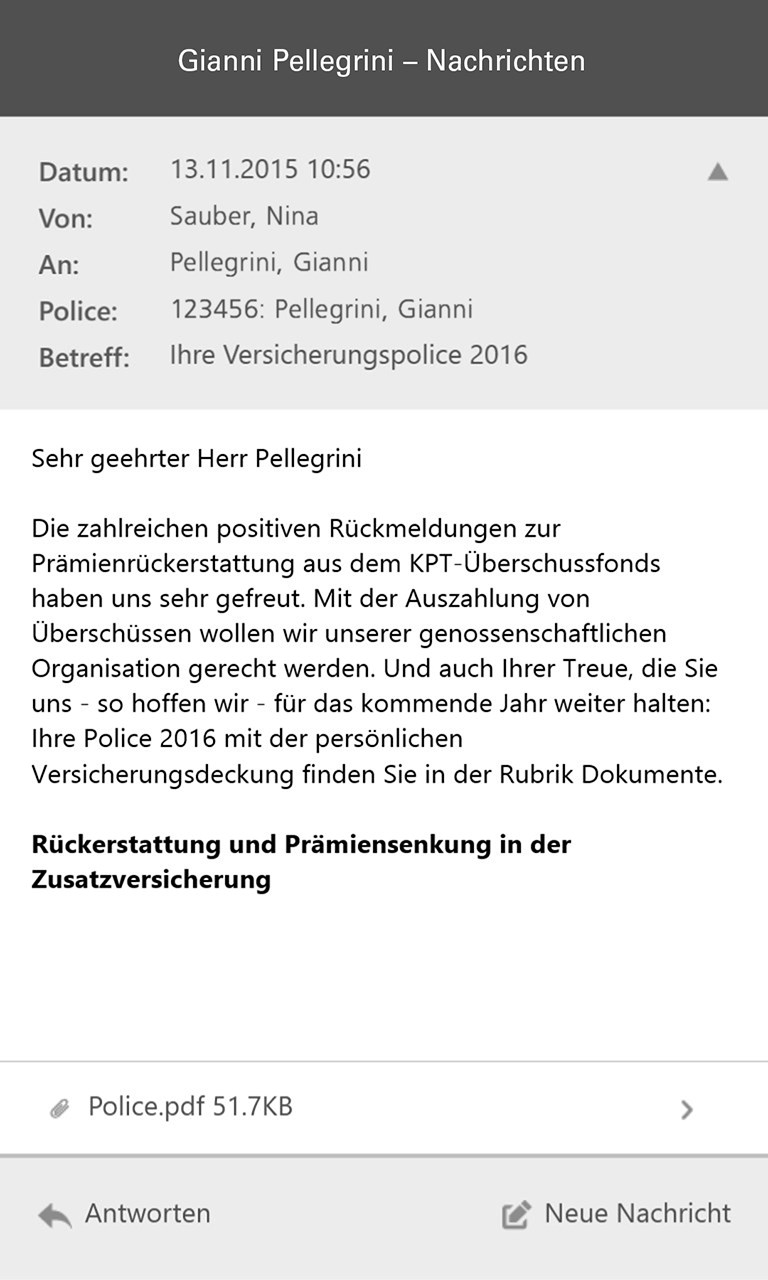Compose a Neue Nachricht
The height and width of the screenshot is (1280, 768).
coord(617,1214)
